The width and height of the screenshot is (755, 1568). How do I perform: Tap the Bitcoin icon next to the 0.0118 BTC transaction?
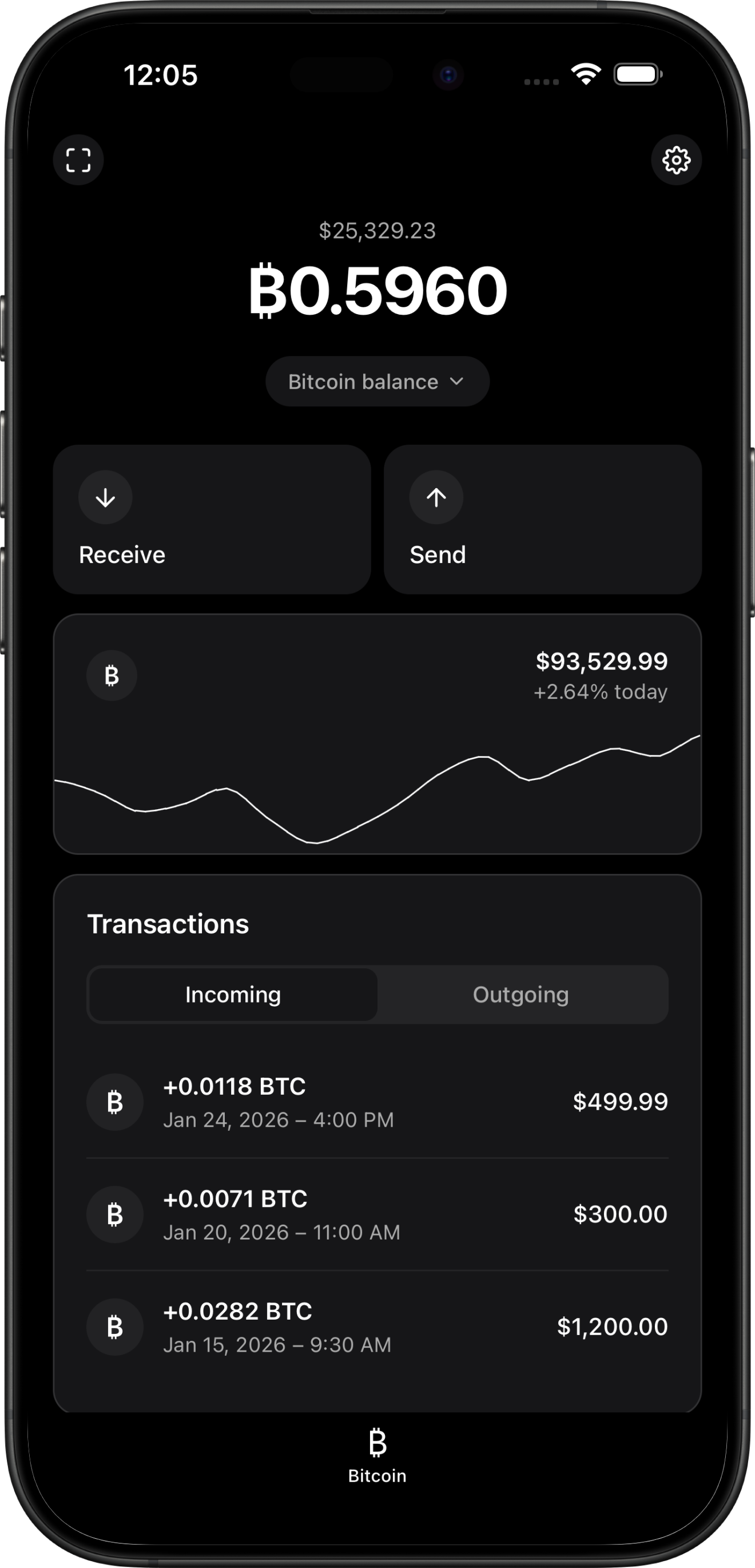115,1102
